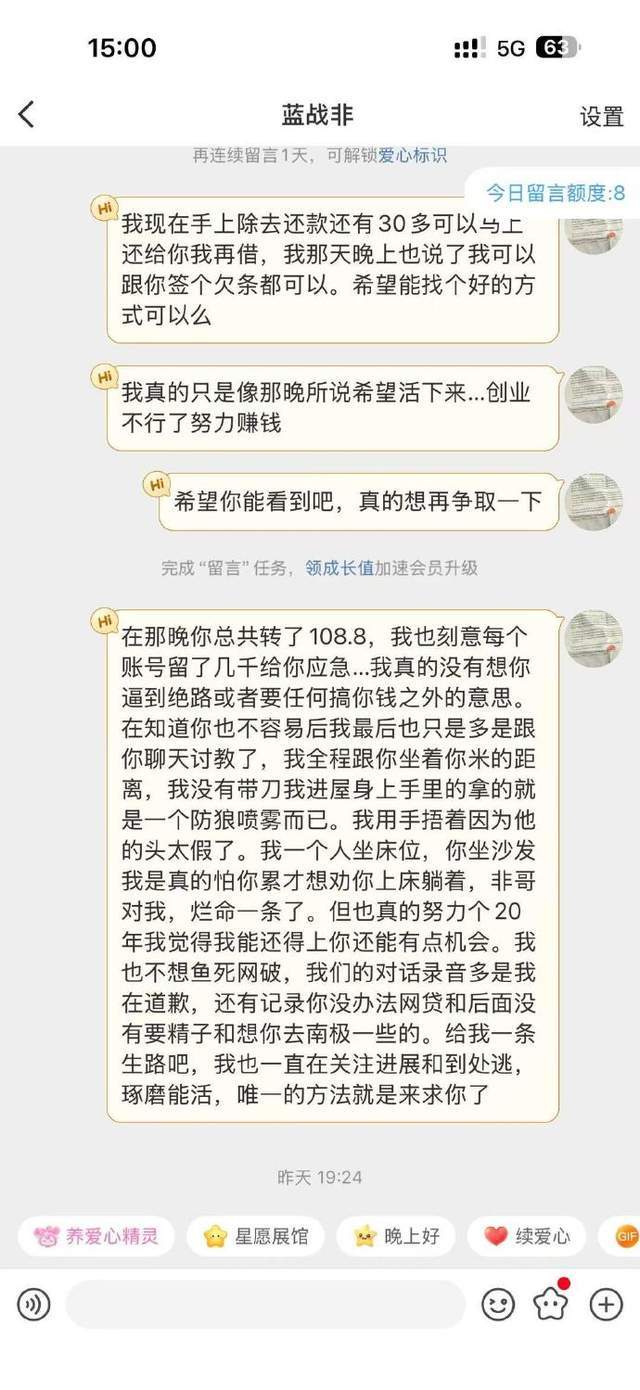Switch to voice message input
This screenshot has height=1390, width=640.
coord(34,1304)
